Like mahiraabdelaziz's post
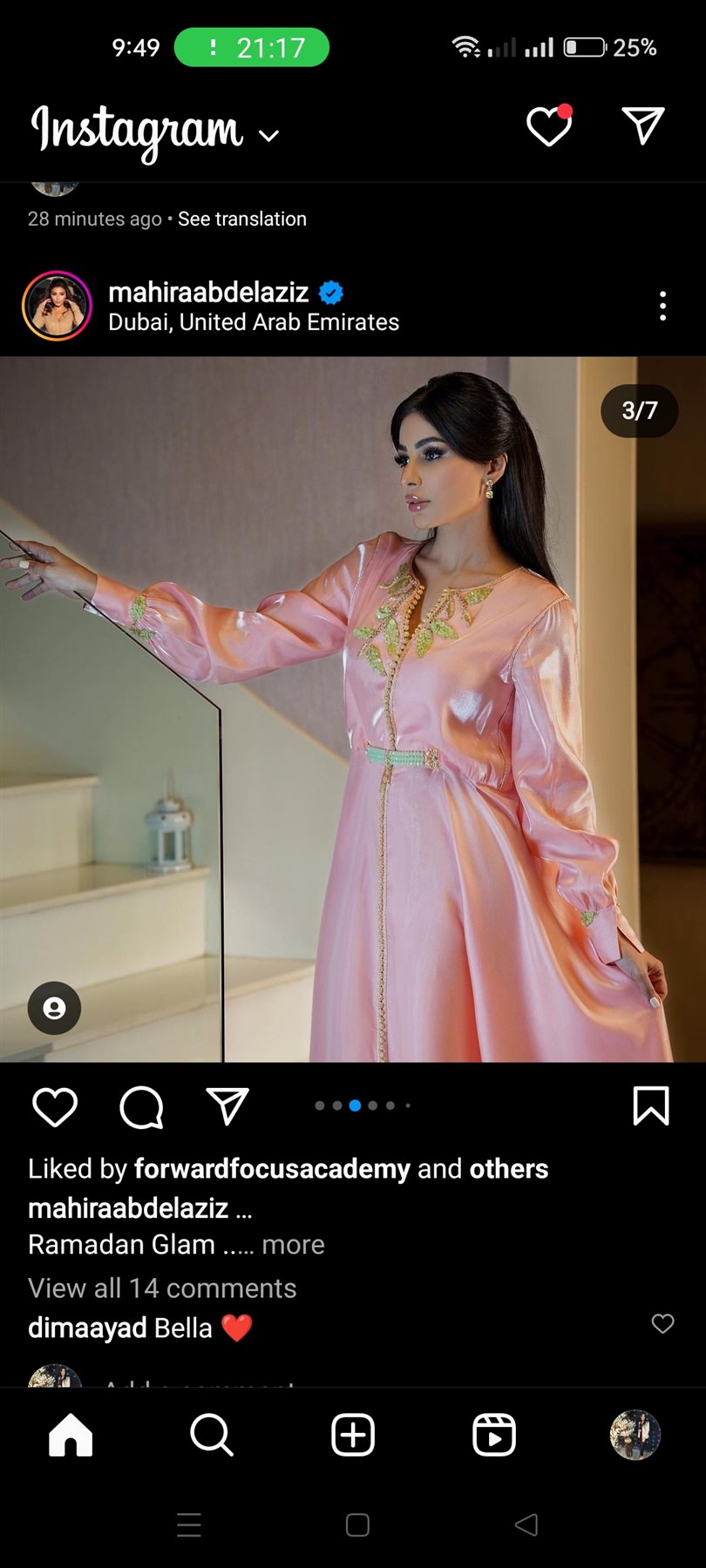This screenshot has height=1568, width=706. (x=55, y=1107)
